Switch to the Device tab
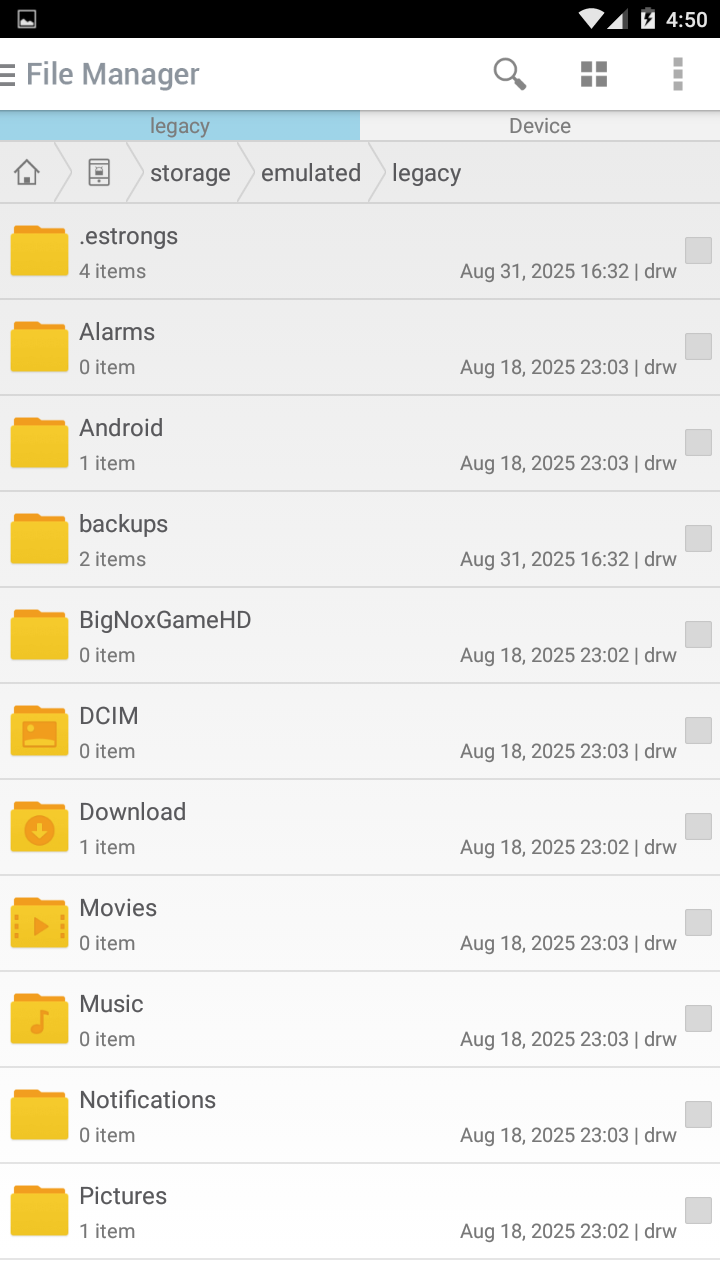 (x=540, y=126)
